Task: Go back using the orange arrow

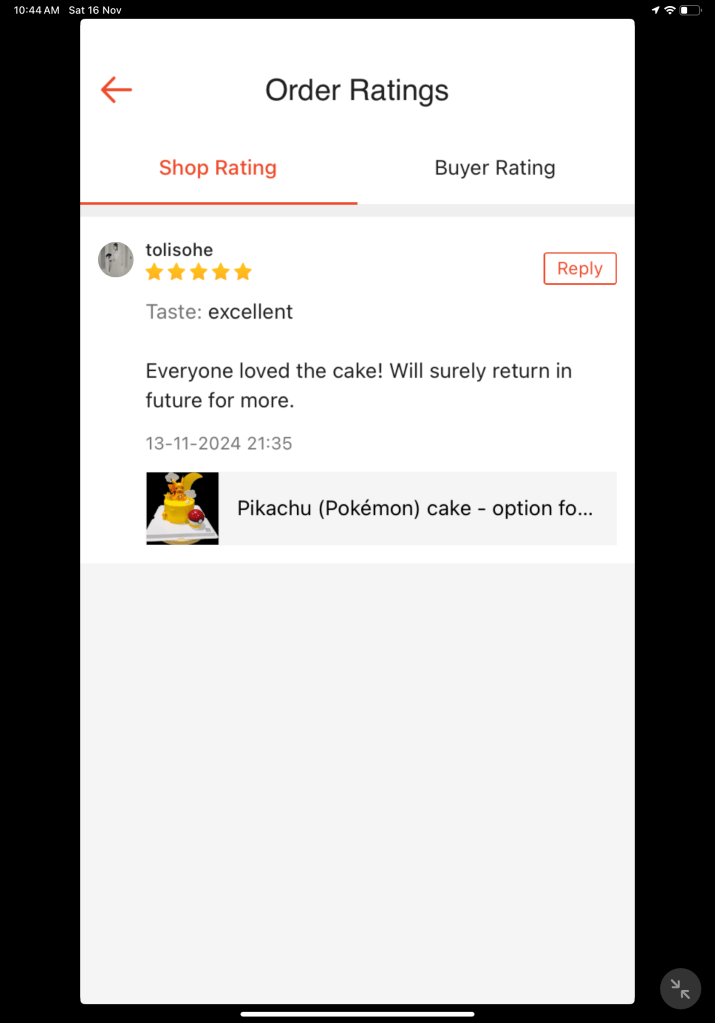Action: (116, 90)
